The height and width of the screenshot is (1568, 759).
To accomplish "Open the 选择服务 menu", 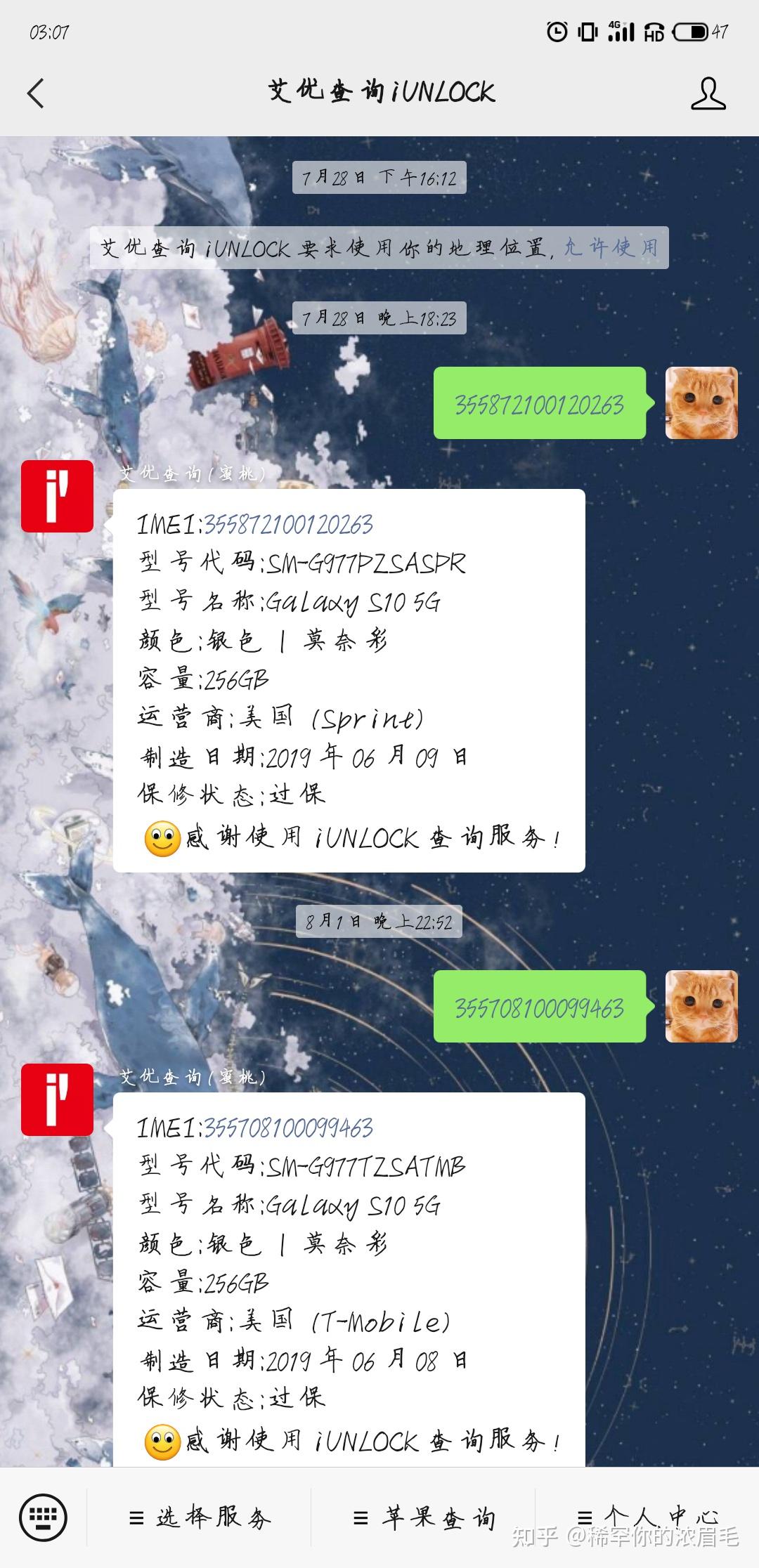I will [200, 1518].
